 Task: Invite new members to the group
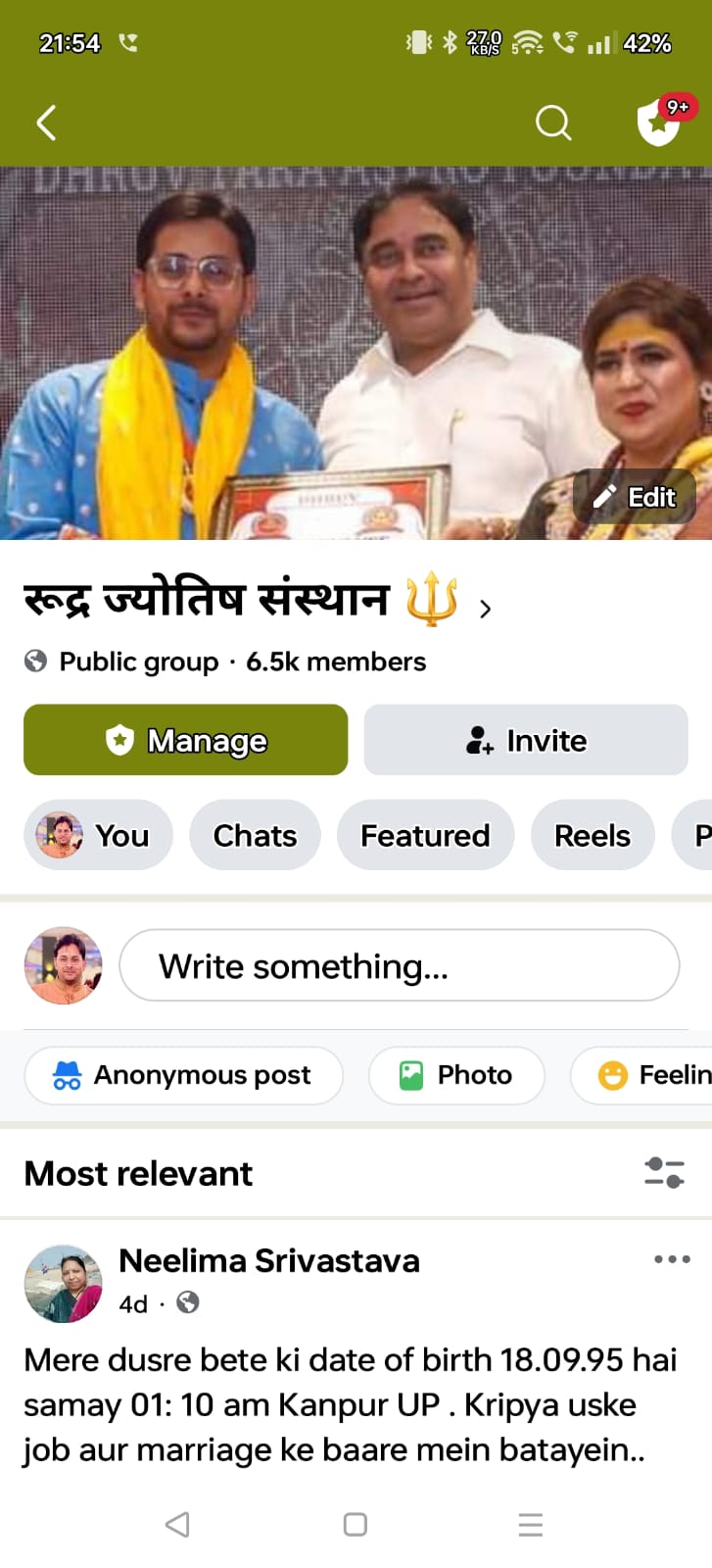(526, 740)
